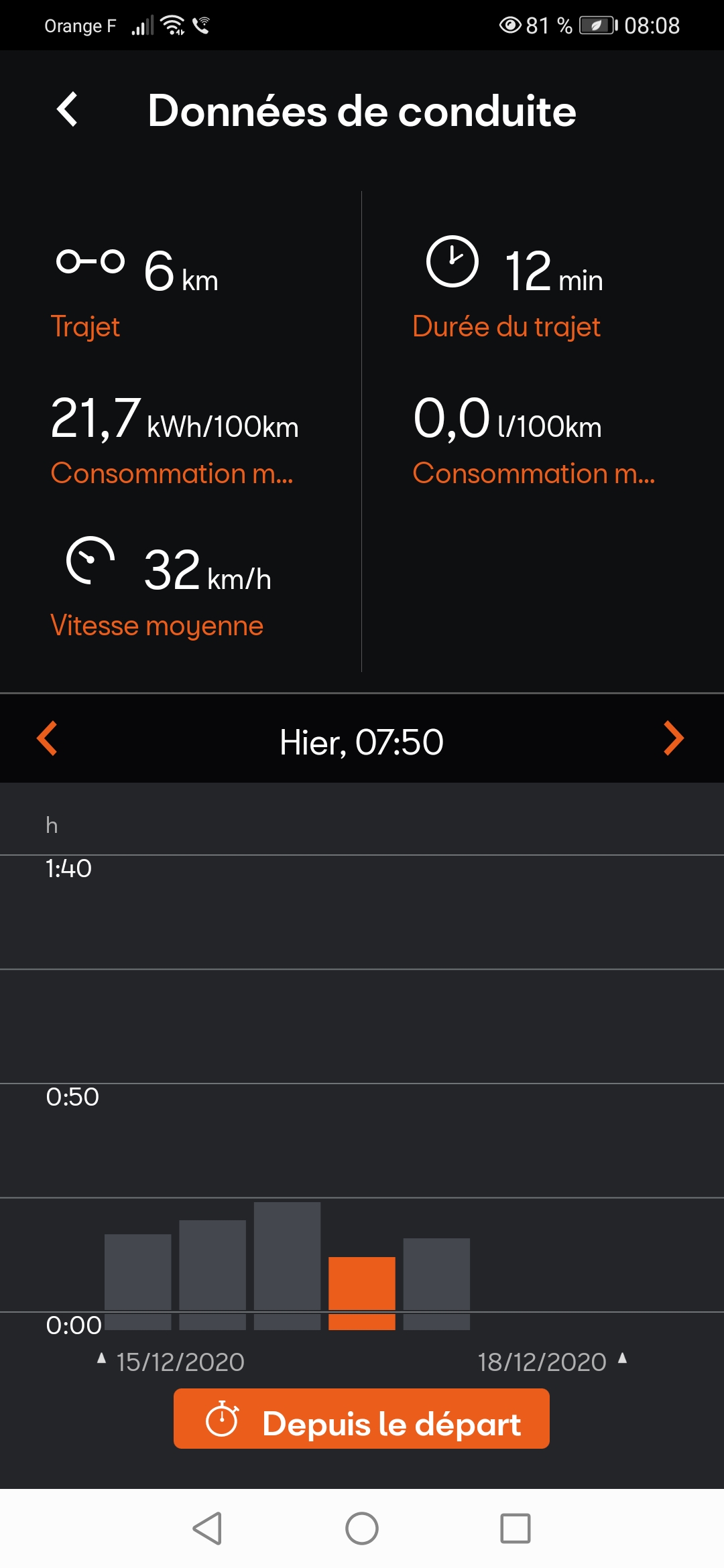Tap the system home button
724x1568 pixels.
pyautogui.click(x=362, y=1528)
